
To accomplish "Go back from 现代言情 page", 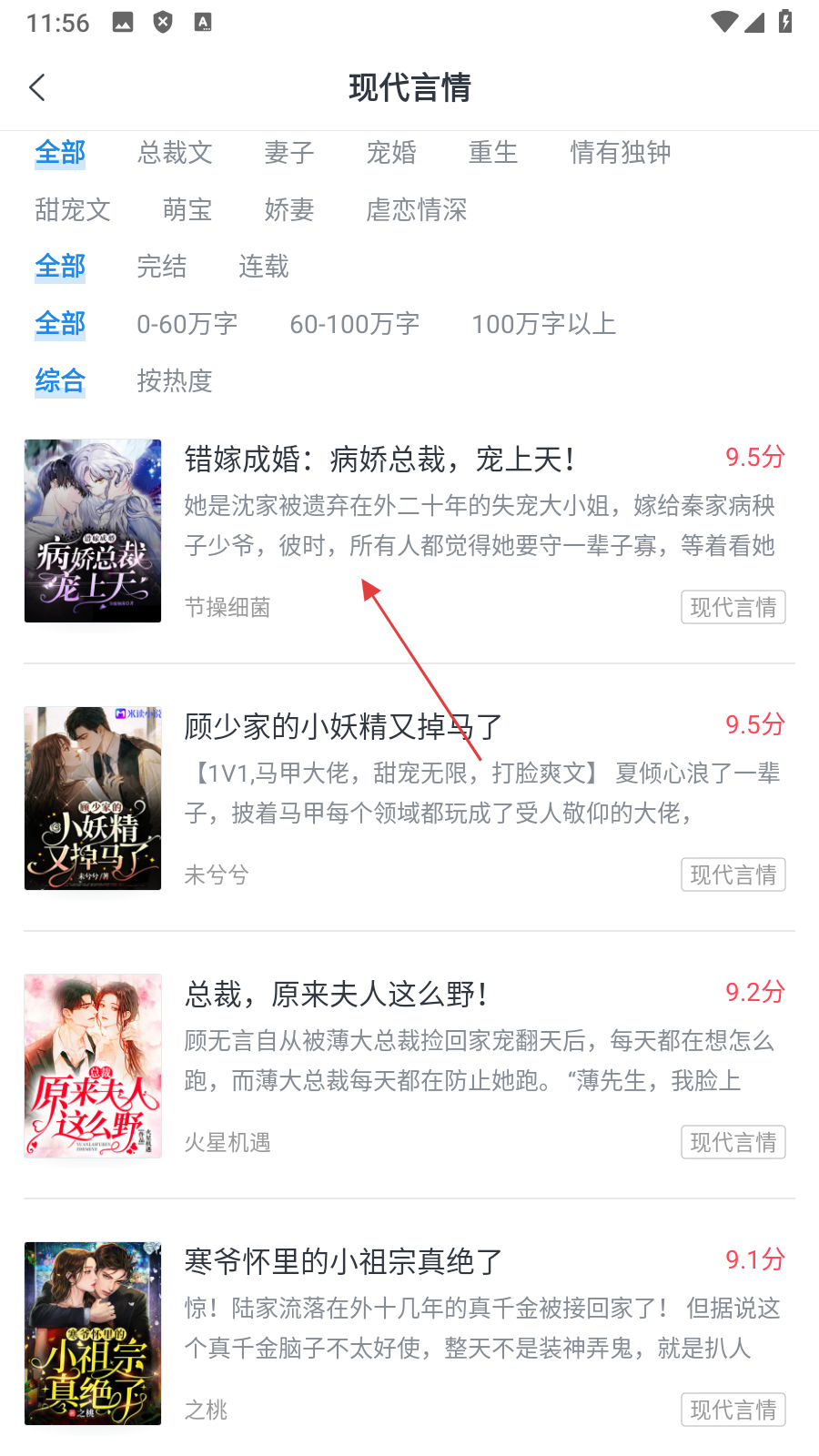I will pyautogui.click(x=37, y=88).
